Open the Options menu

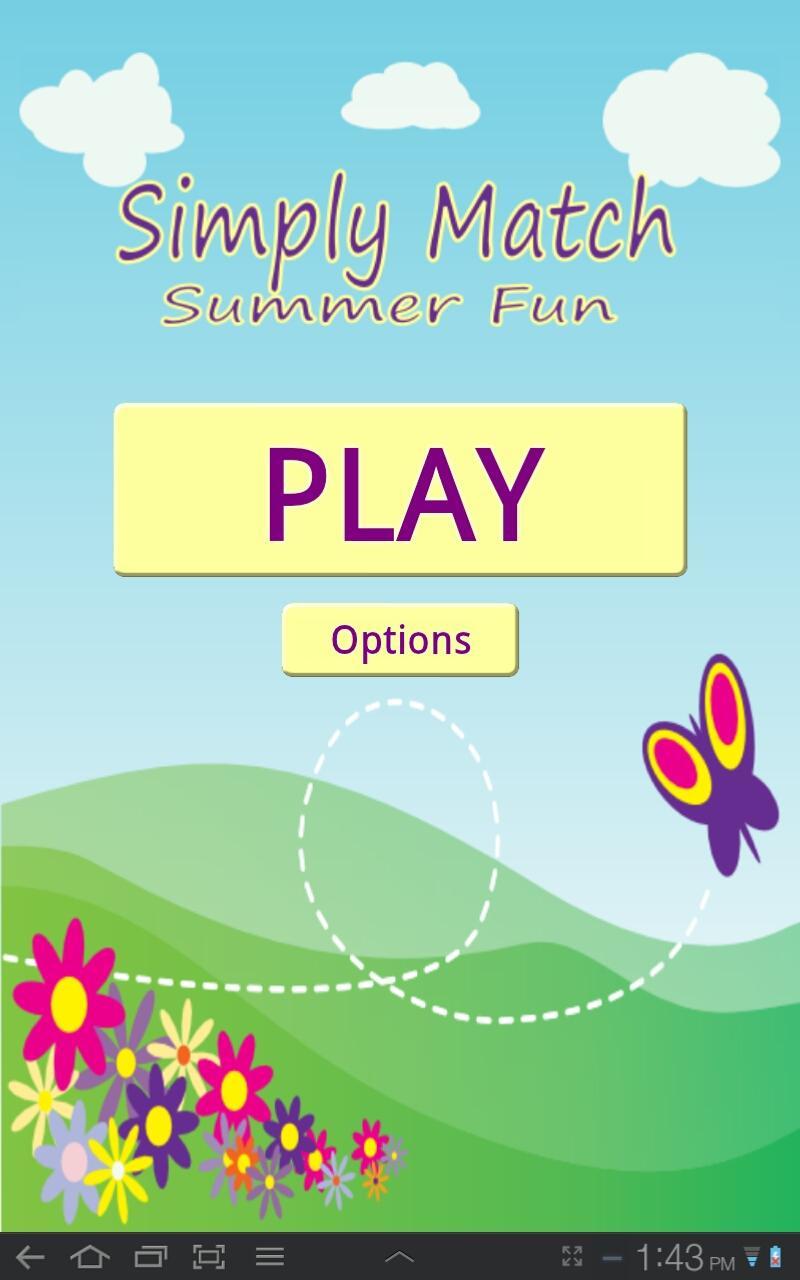point(400,640)
